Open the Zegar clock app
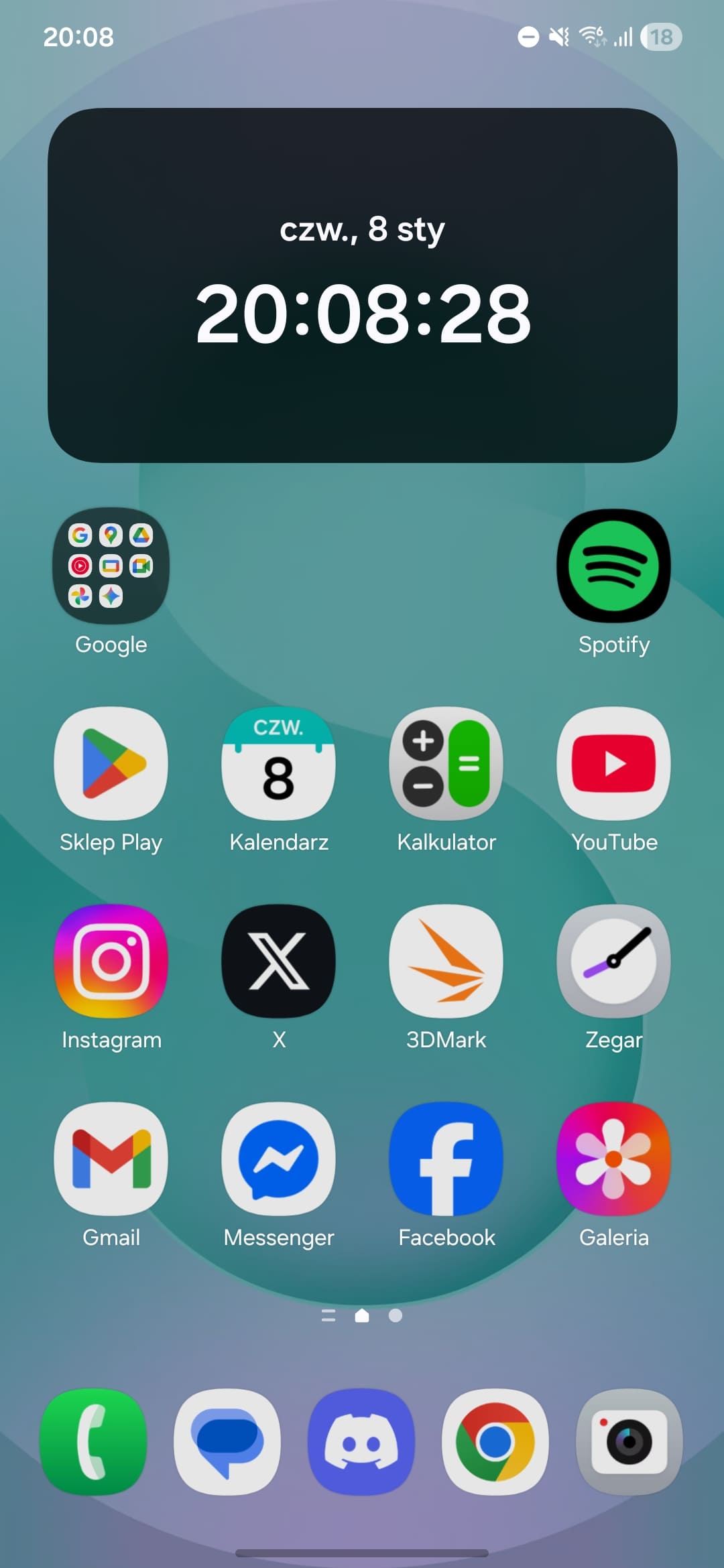Image resolution: width=724 pixels, height=1568 pixels. point(613,962)
